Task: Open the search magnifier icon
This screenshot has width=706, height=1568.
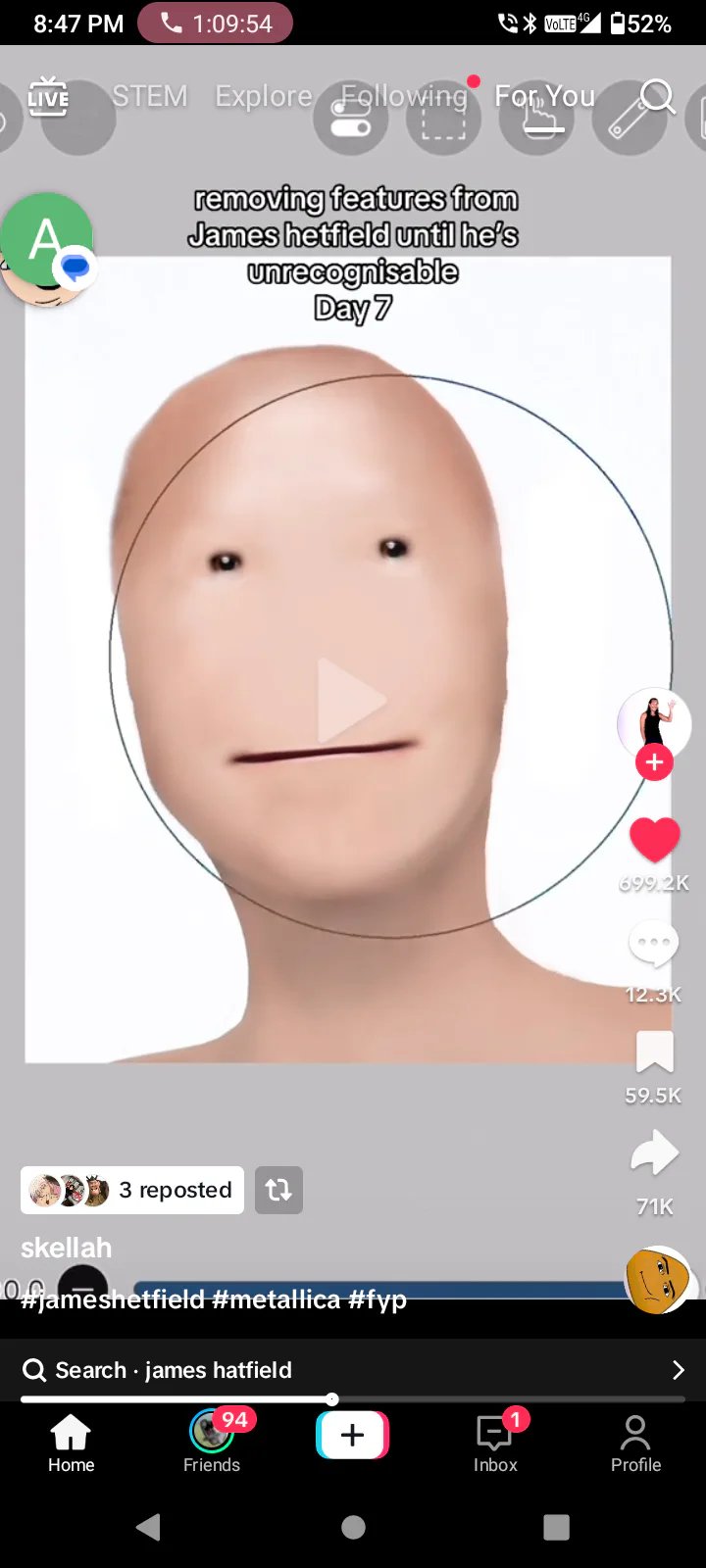Action: (x=657, y=96)
